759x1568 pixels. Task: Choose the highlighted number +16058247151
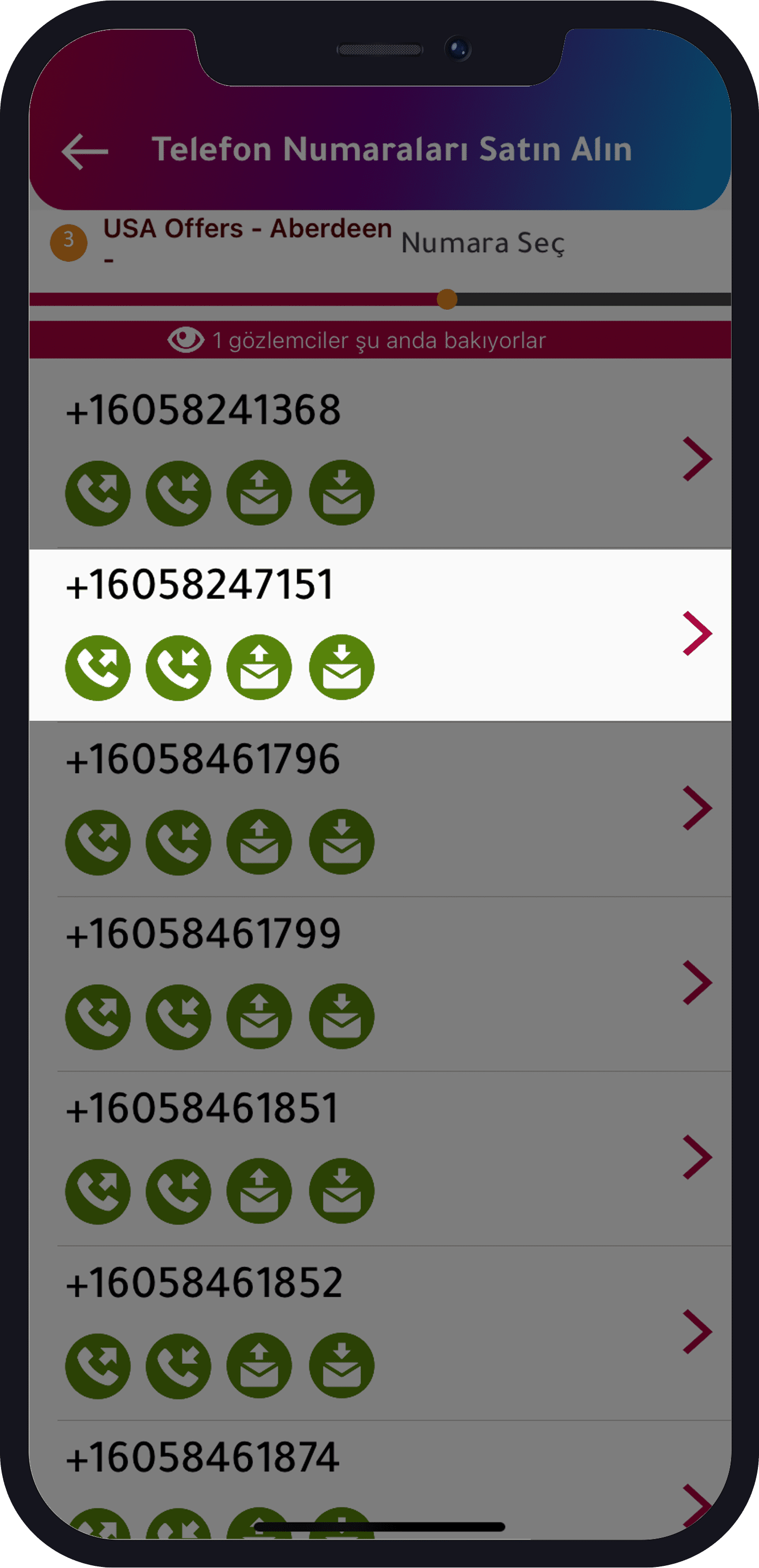coord(200,585)
